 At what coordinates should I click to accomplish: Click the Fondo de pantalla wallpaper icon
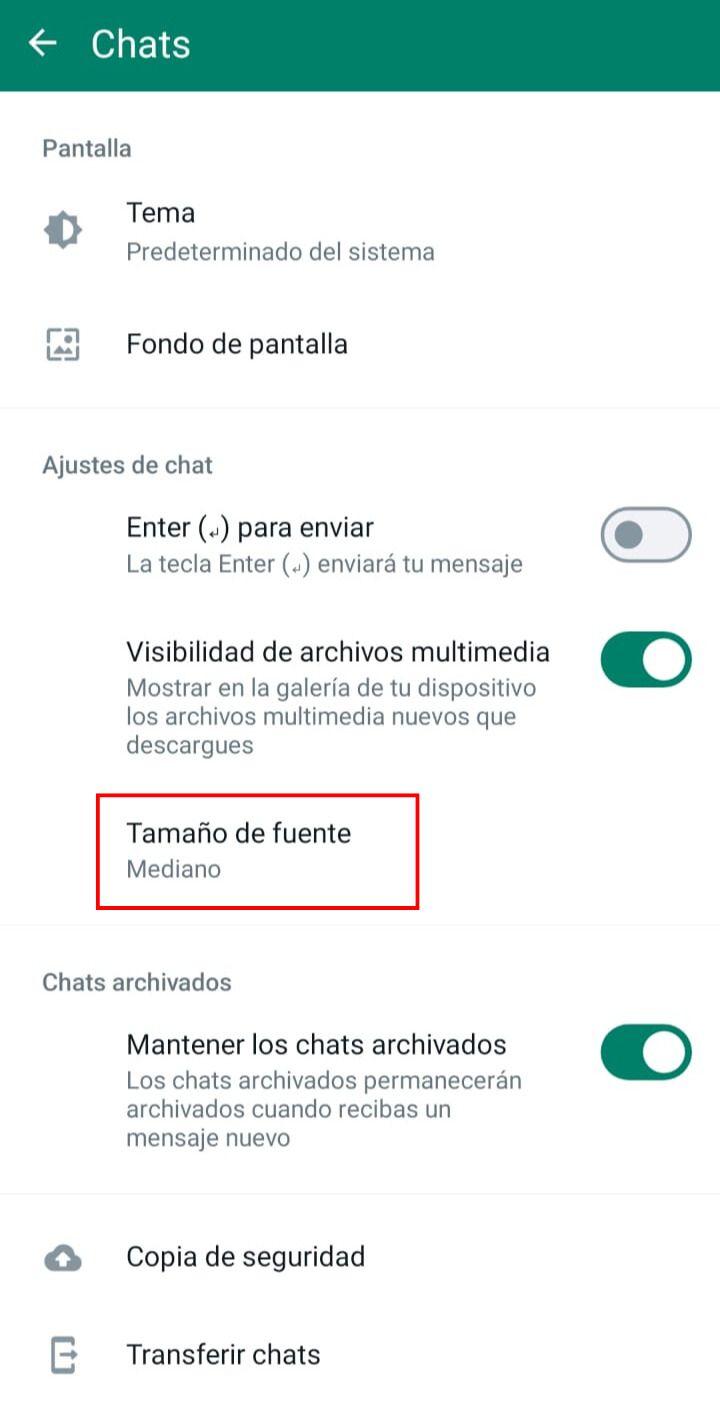[62, 344]
